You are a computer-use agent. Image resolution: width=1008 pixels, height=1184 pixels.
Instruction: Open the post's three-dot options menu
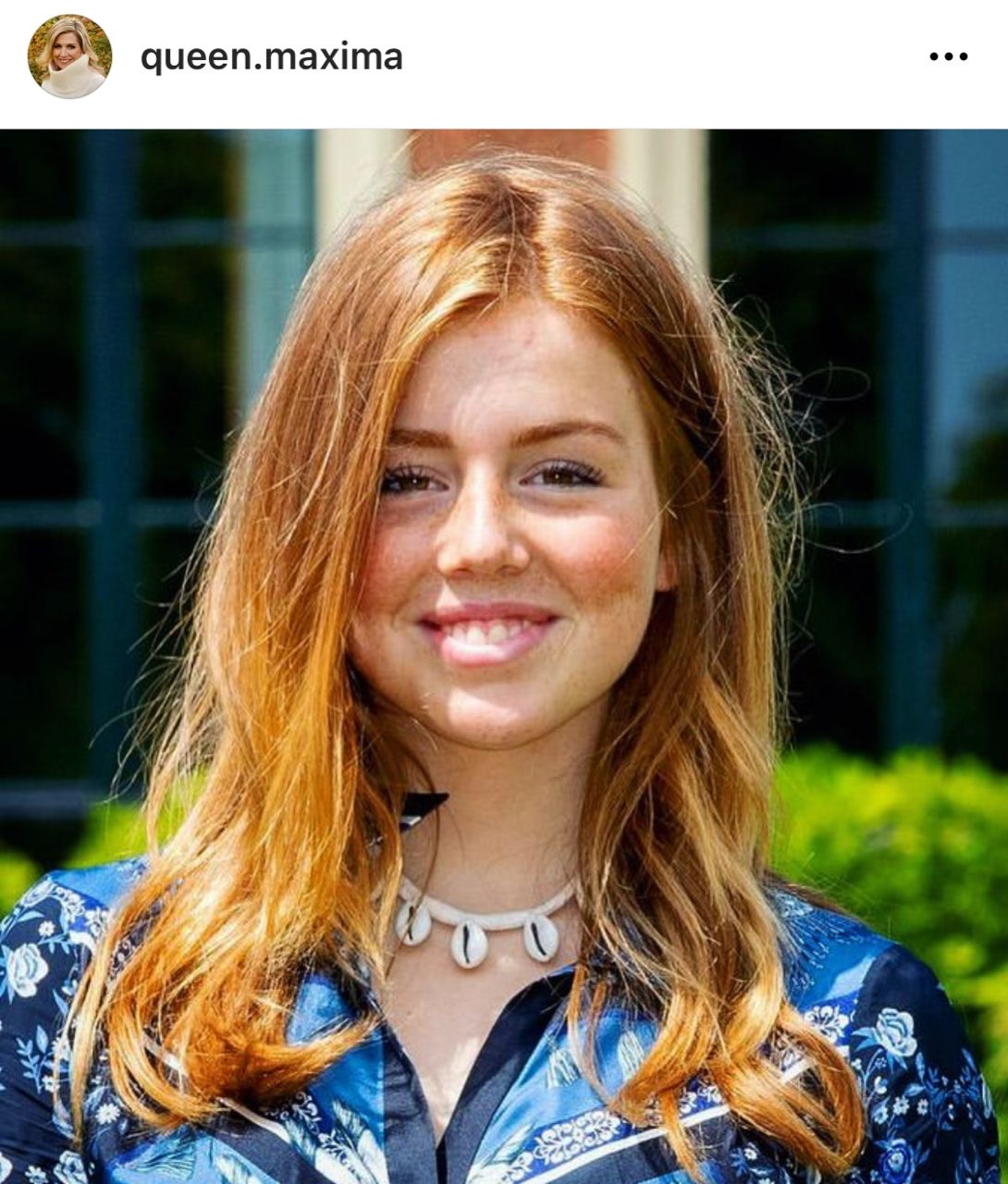click(x=948, y=57)
